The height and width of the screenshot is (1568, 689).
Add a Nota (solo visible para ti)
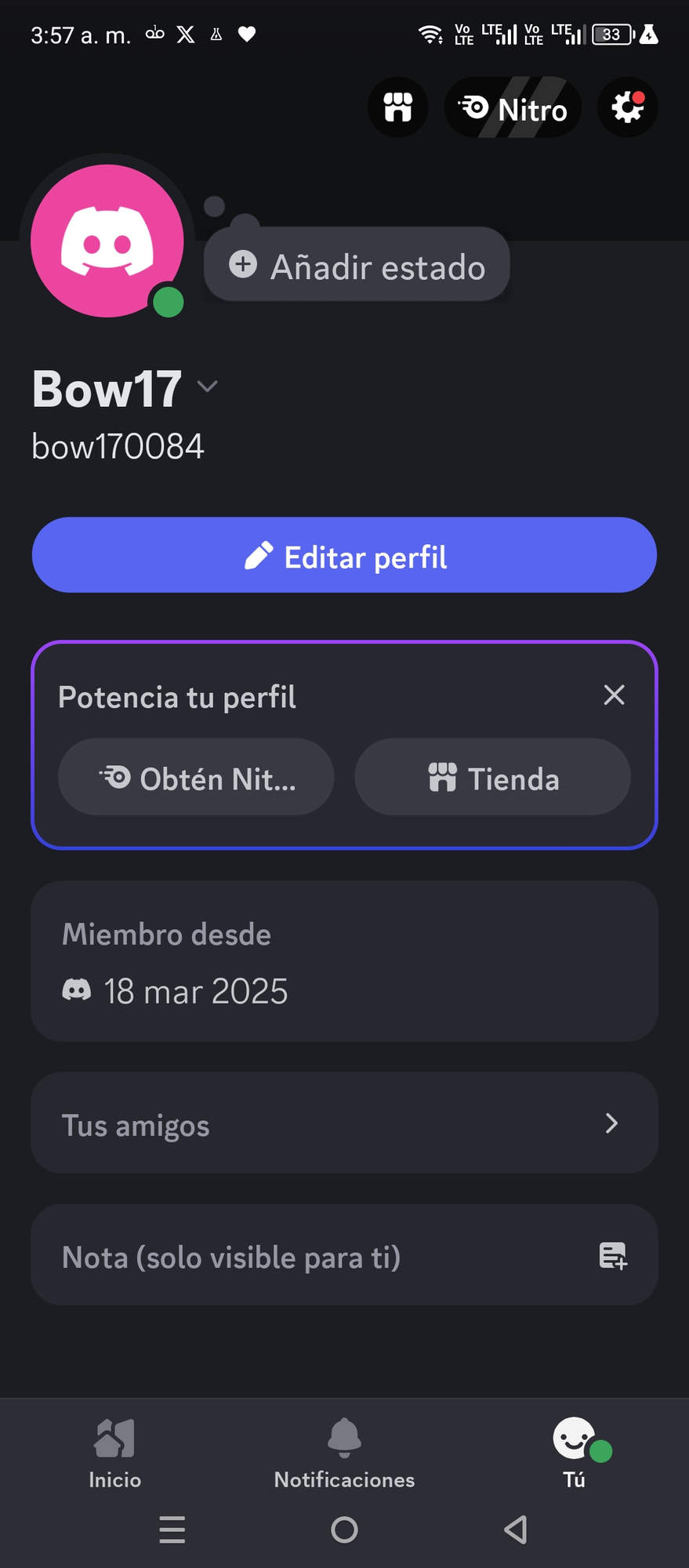pyautogui.click(x=344, y=1255)
